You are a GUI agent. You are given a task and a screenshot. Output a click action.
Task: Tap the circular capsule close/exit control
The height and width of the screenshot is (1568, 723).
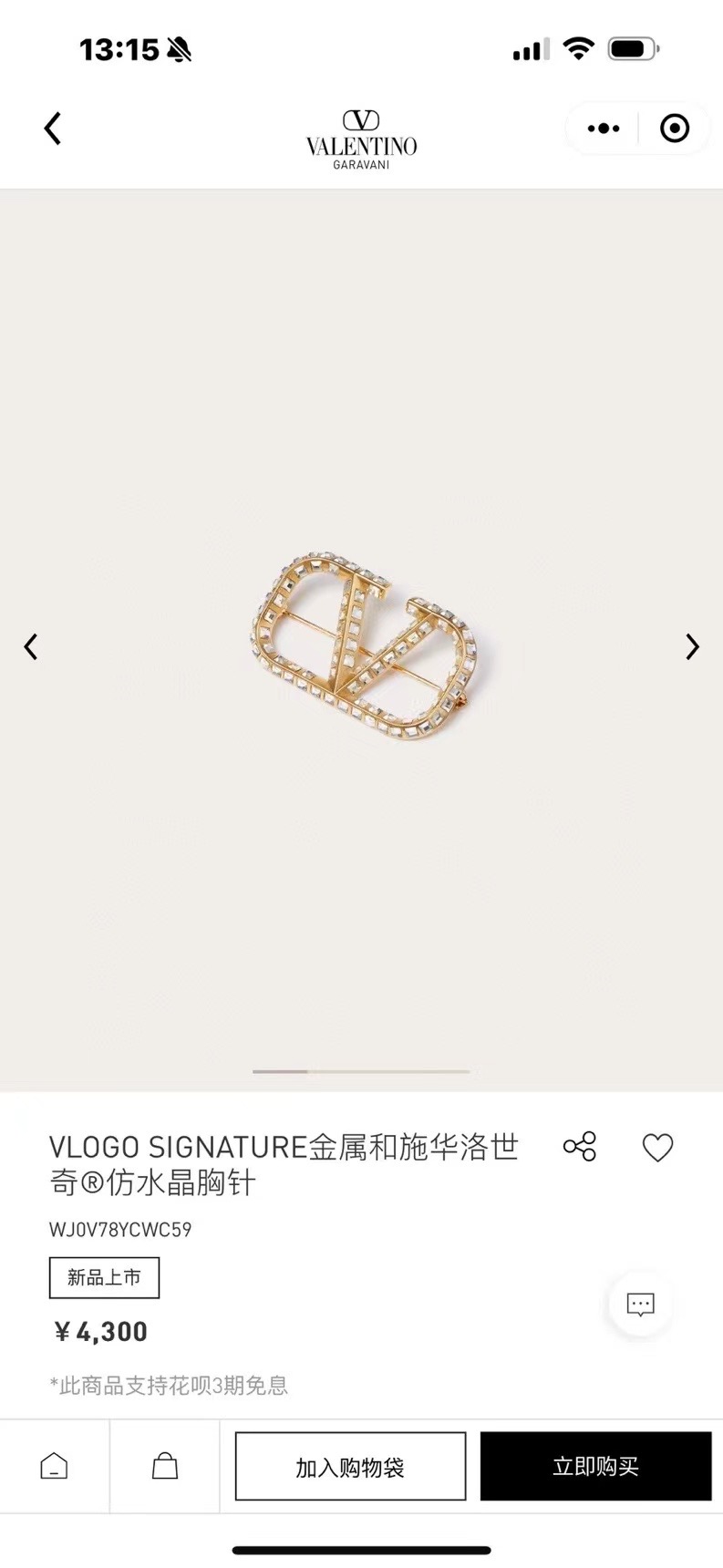point(674,128)
